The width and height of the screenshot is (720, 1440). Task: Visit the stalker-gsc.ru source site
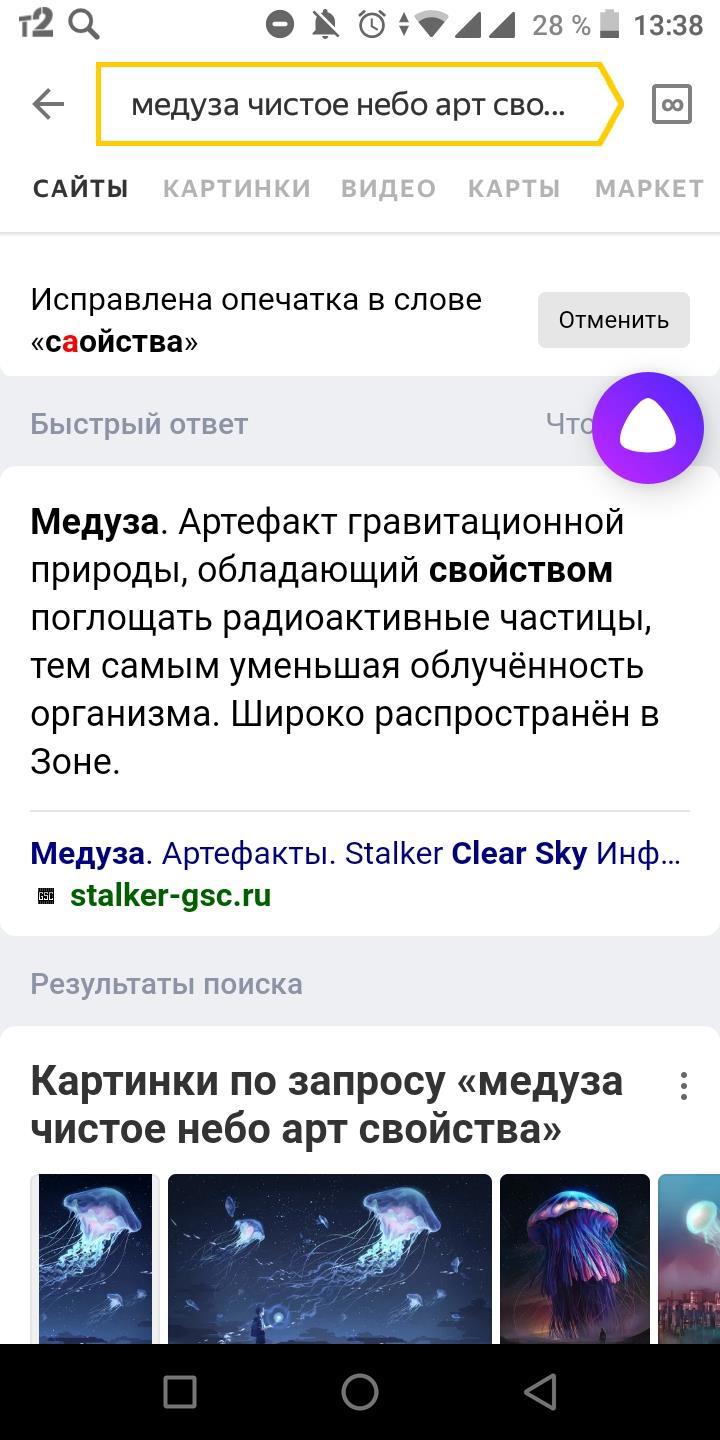point(170,895)
